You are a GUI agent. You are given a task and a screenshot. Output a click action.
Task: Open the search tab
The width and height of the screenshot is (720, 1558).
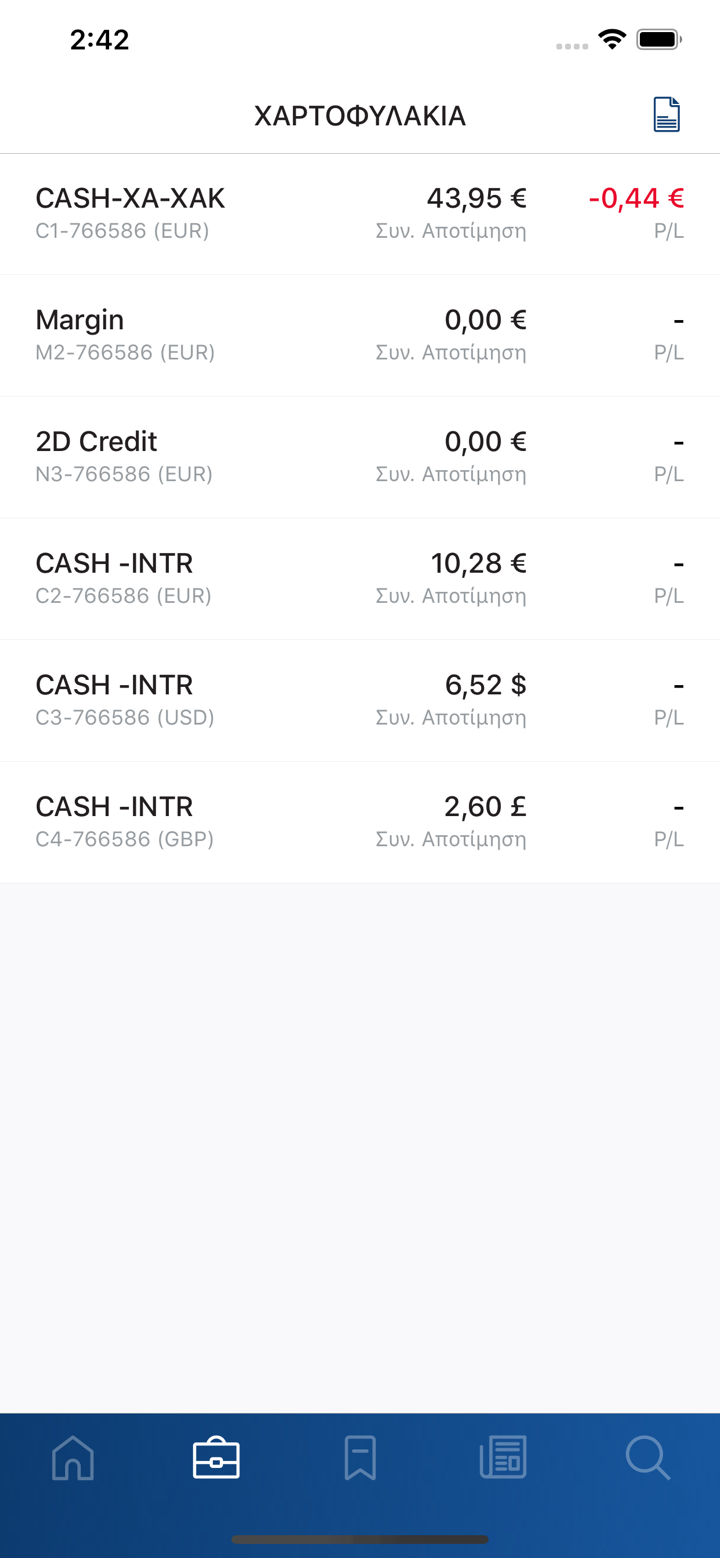[647, 1458]
